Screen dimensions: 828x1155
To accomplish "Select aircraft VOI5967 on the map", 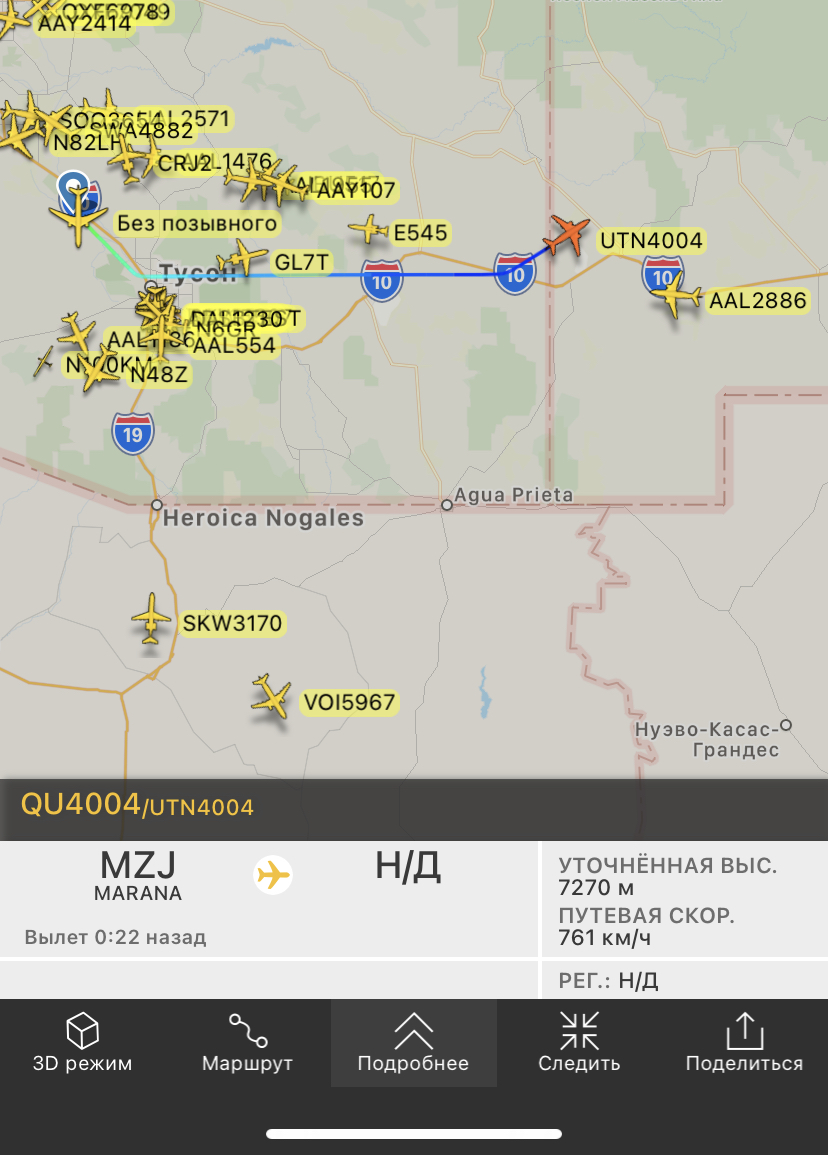I will [x=270, y=696].
